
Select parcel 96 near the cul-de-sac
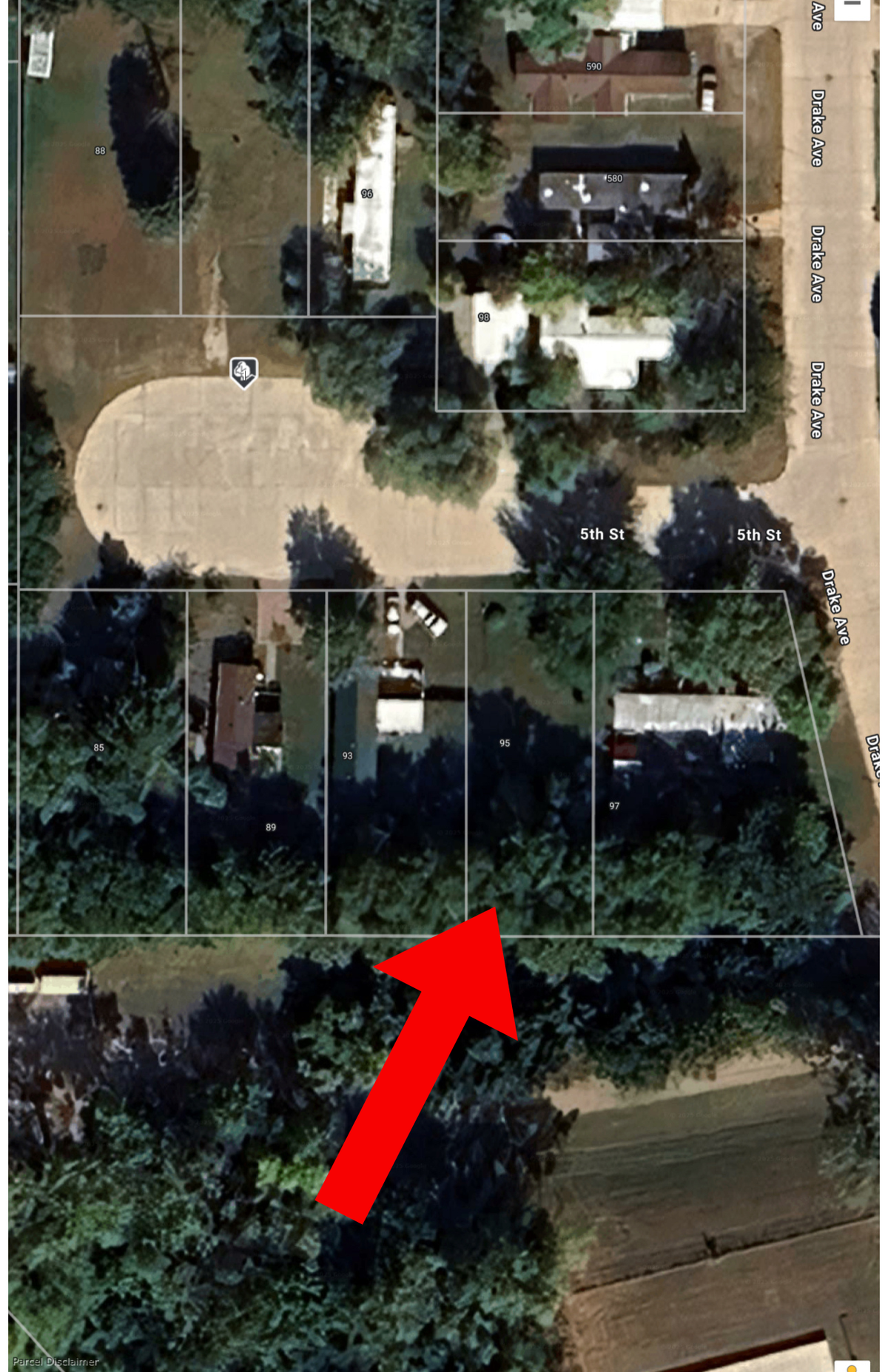tap(368, 195)
